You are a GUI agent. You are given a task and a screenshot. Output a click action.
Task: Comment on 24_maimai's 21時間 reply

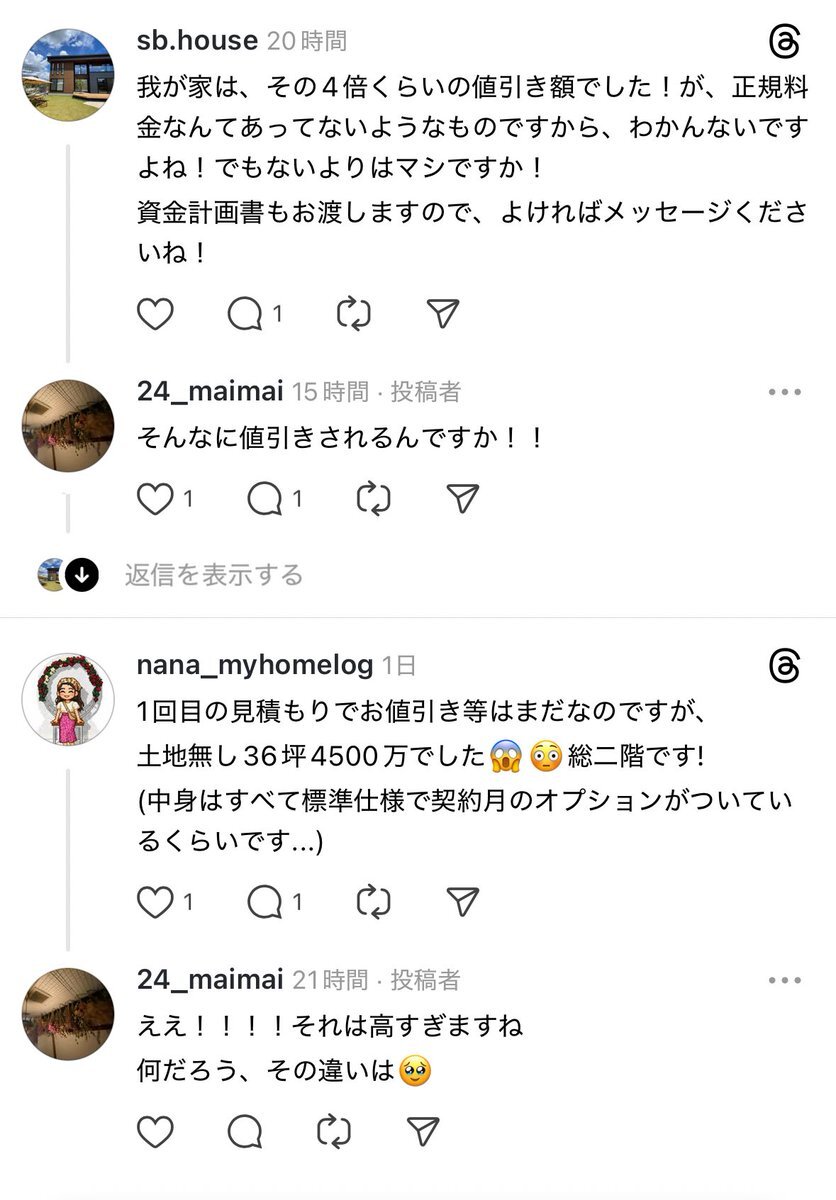click(x=244, y=1132)
